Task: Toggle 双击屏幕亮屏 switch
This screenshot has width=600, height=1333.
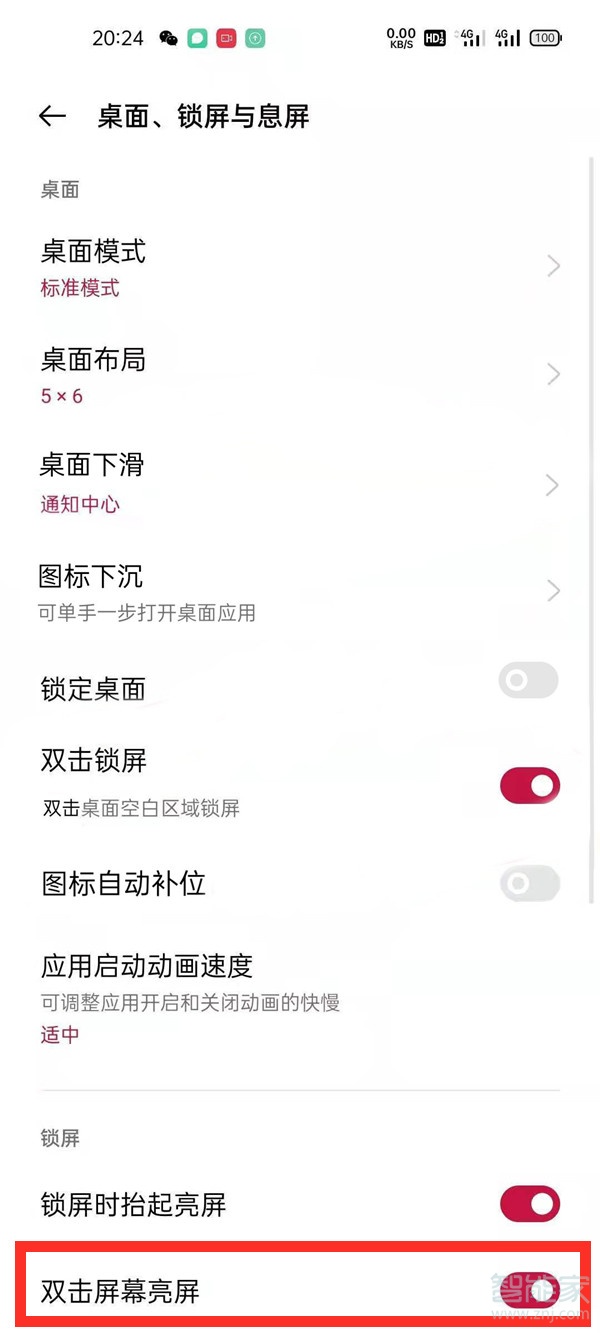Action: (526, 1290)
